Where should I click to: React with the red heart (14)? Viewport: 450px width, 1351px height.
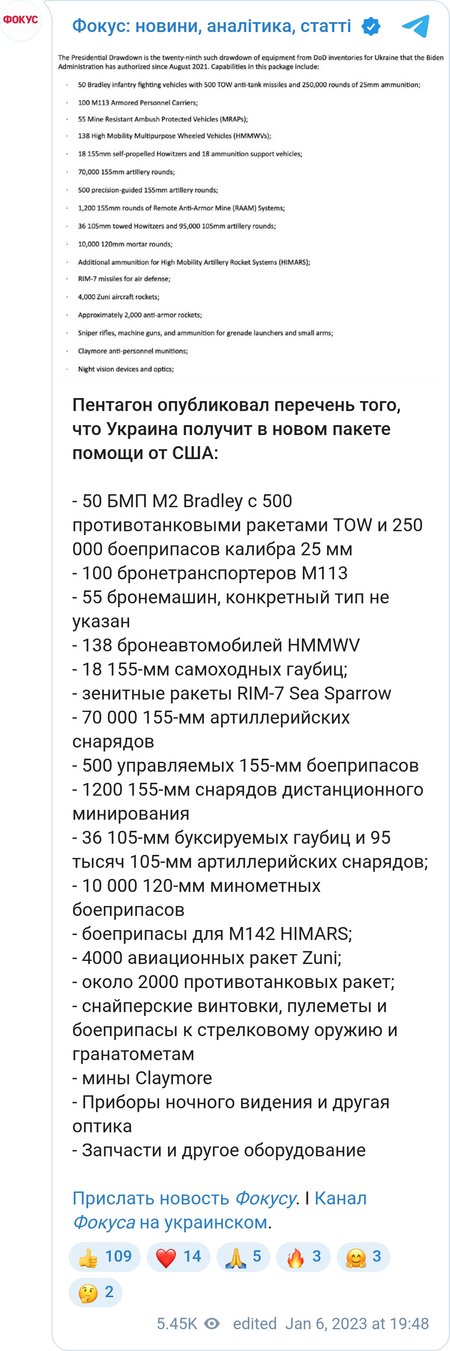[x=179, y=1256]
